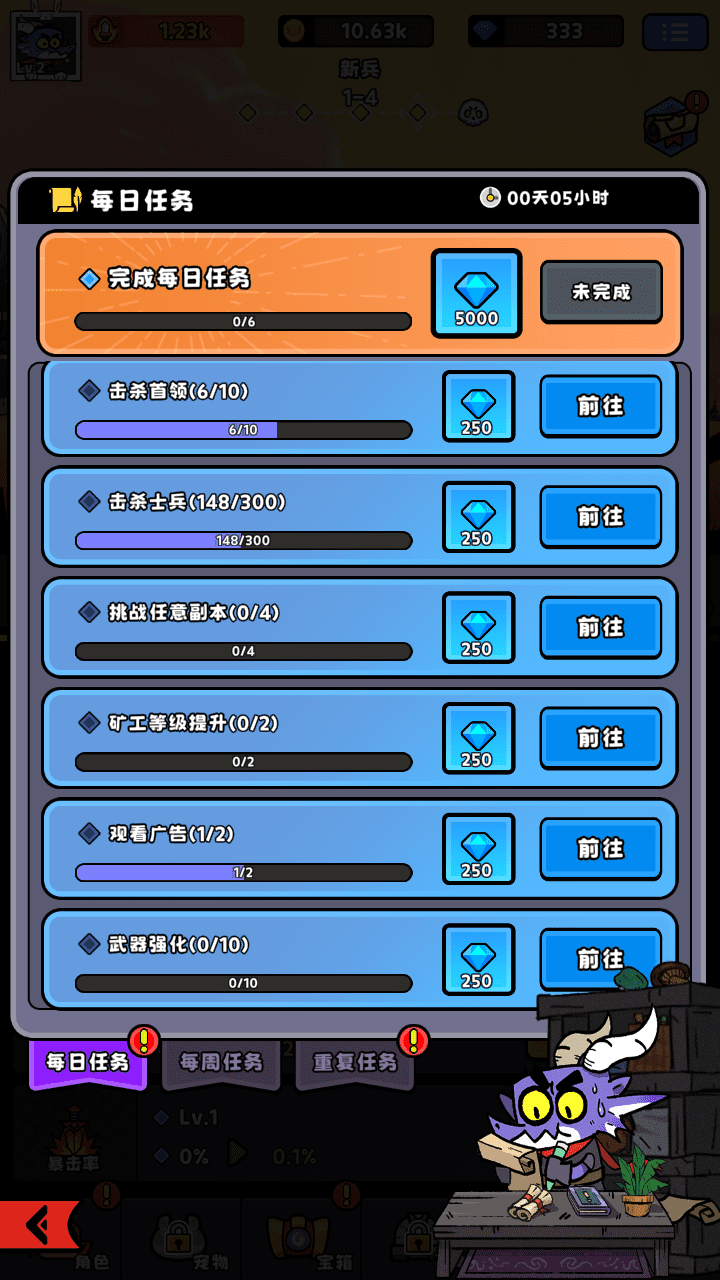Tap the 5000 diamond reward box

tap(476, 293)
